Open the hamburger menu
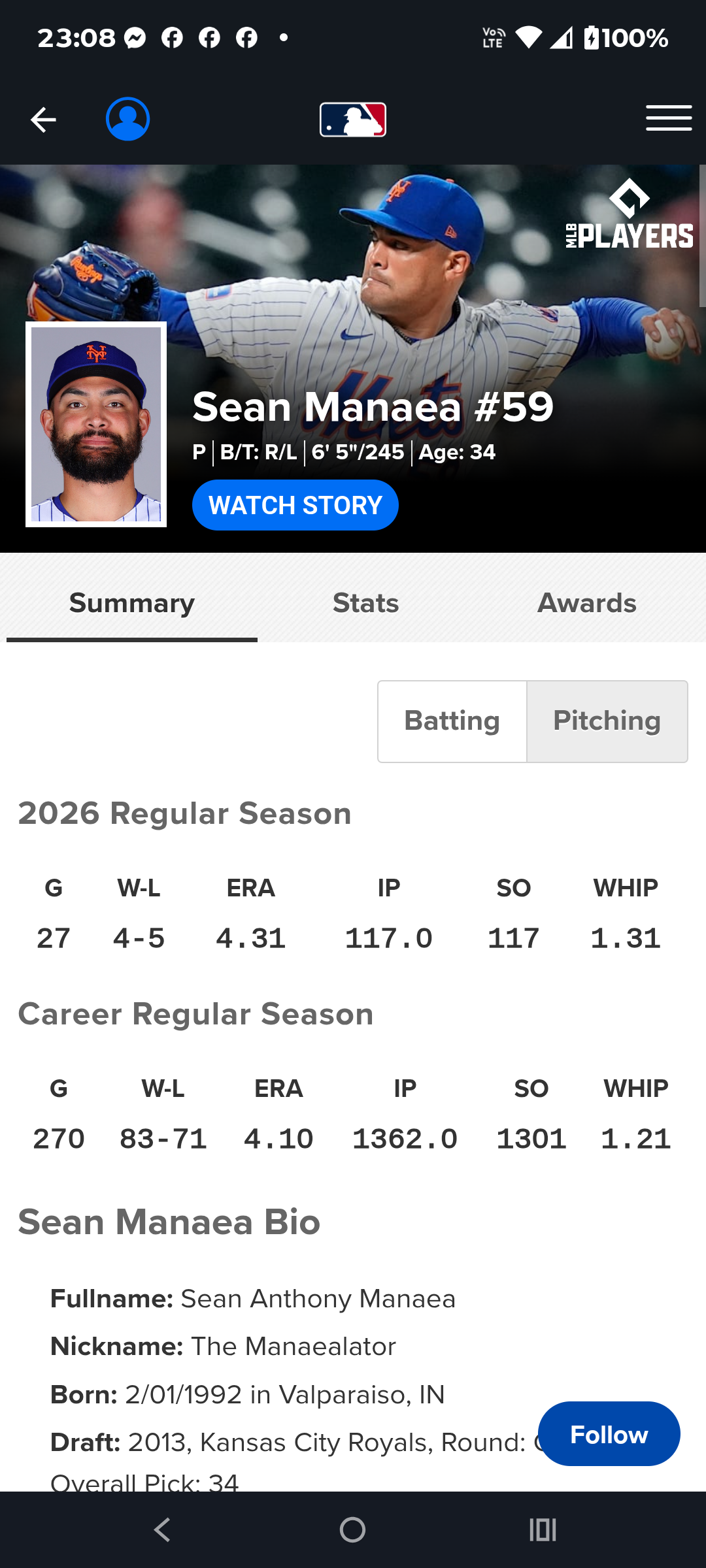The height and width of the screenshot is (1568, 706). pos(669,118)
